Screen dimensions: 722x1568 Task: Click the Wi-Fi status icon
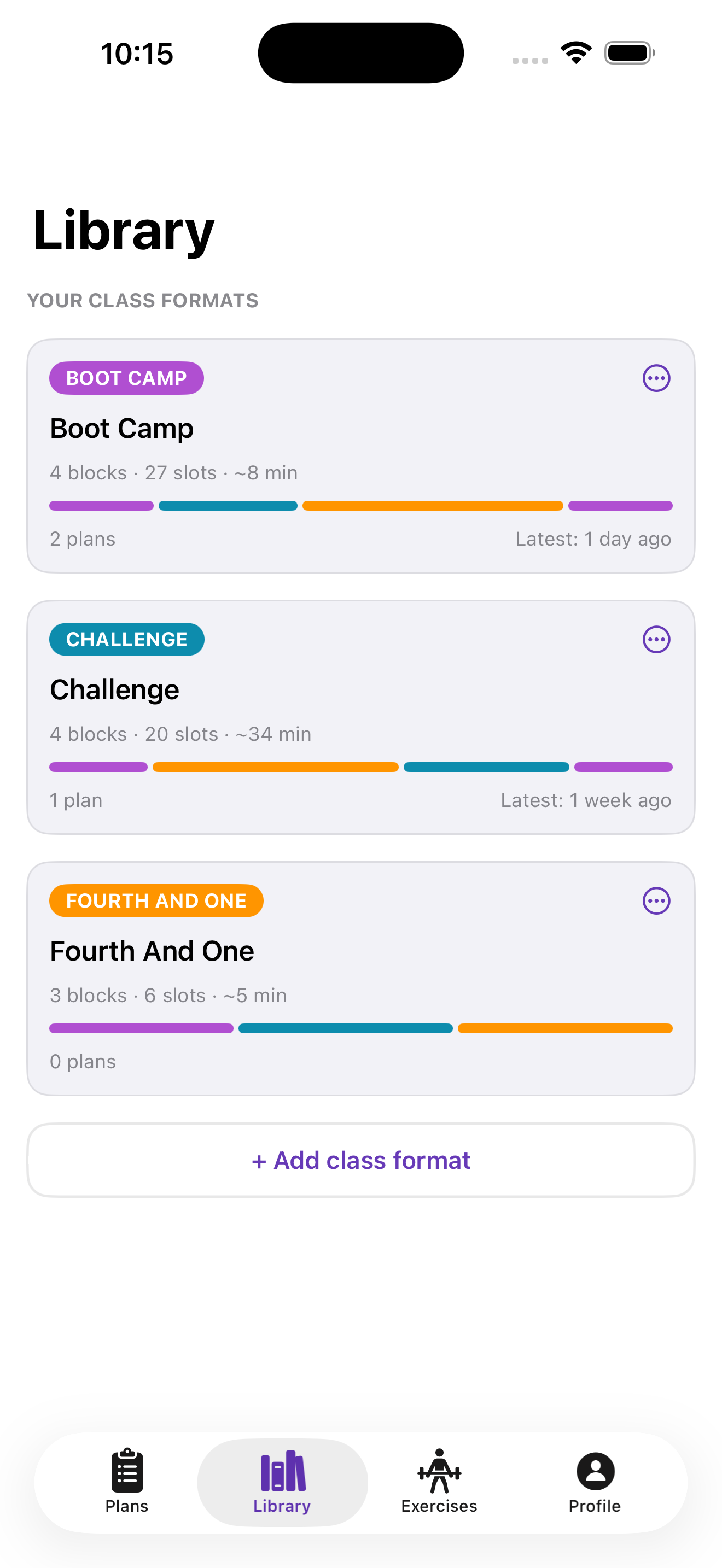point(575,52)
